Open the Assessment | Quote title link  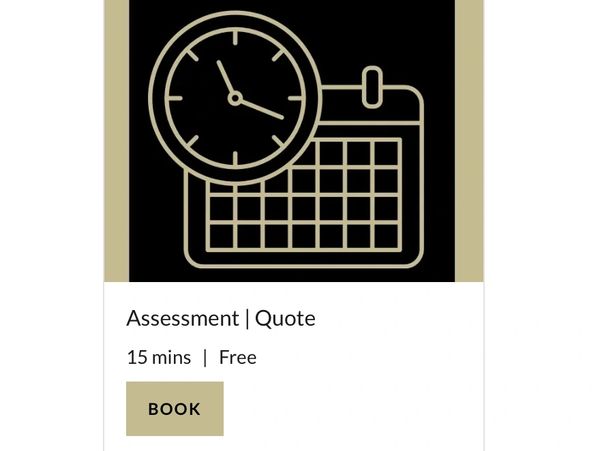point(221,318)
